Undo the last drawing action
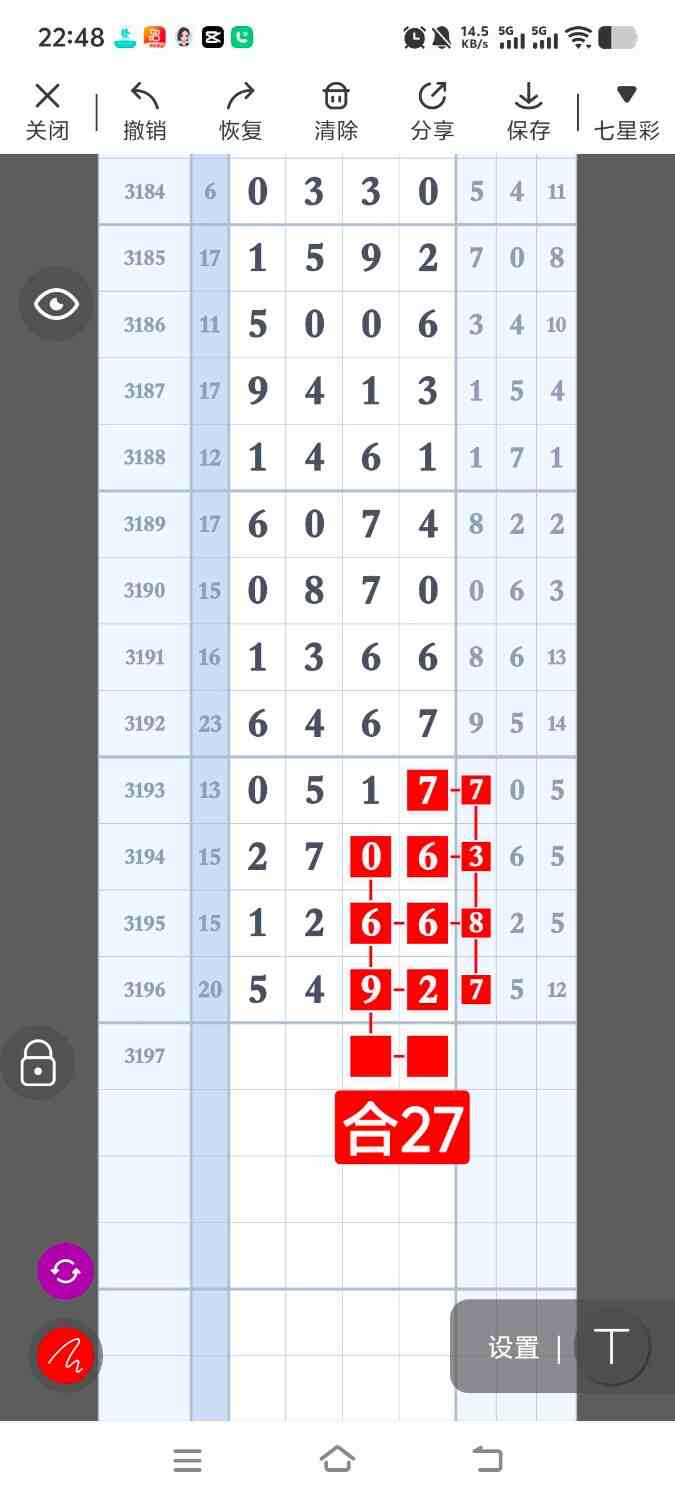The height and width of the screenshot is (1500, 675). click(x=145, y=111)
